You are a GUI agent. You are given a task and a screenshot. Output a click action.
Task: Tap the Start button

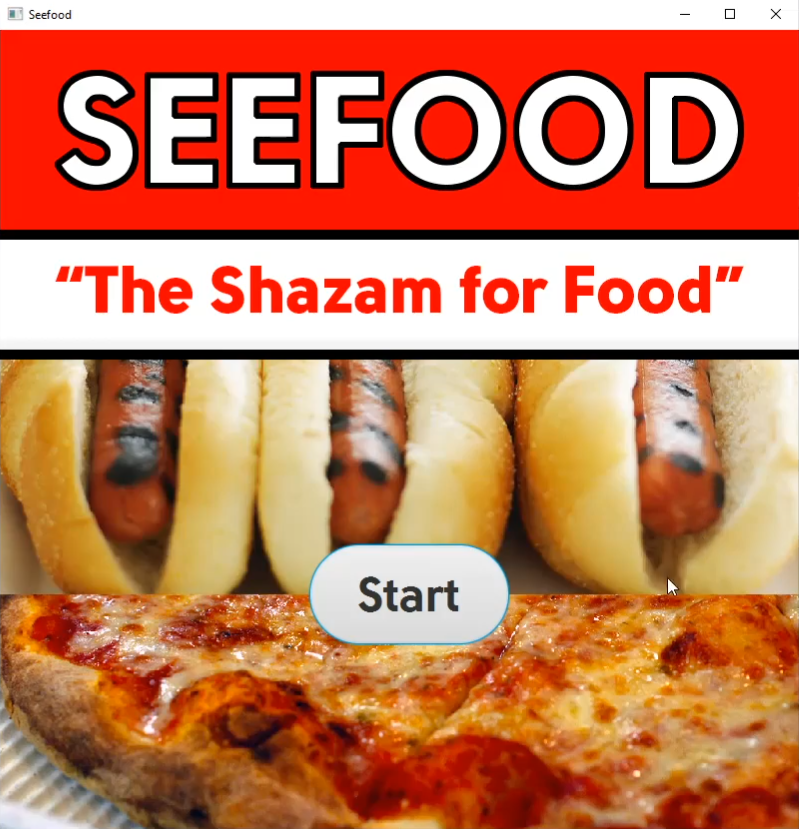(409, 595)
